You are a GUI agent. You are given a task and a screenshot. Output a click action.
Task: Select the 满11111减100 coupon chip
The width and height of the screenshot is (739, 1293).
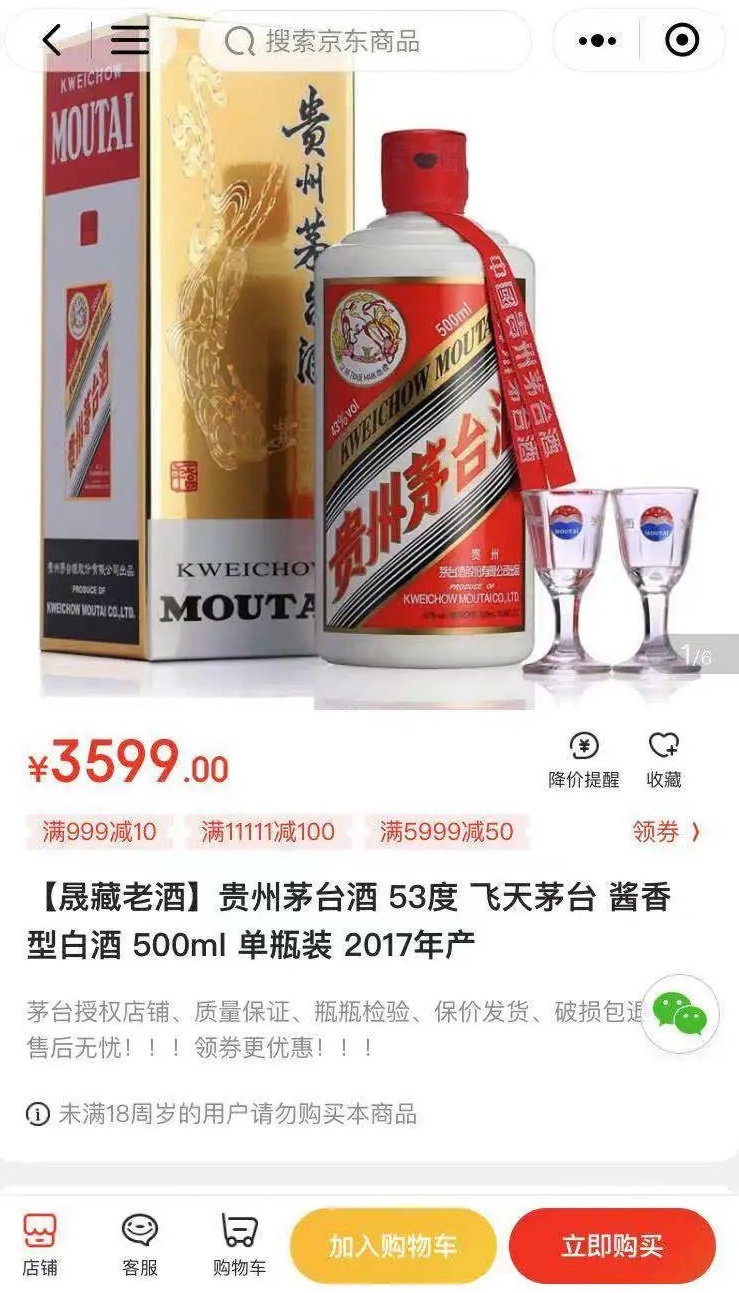tap(268, 831)
